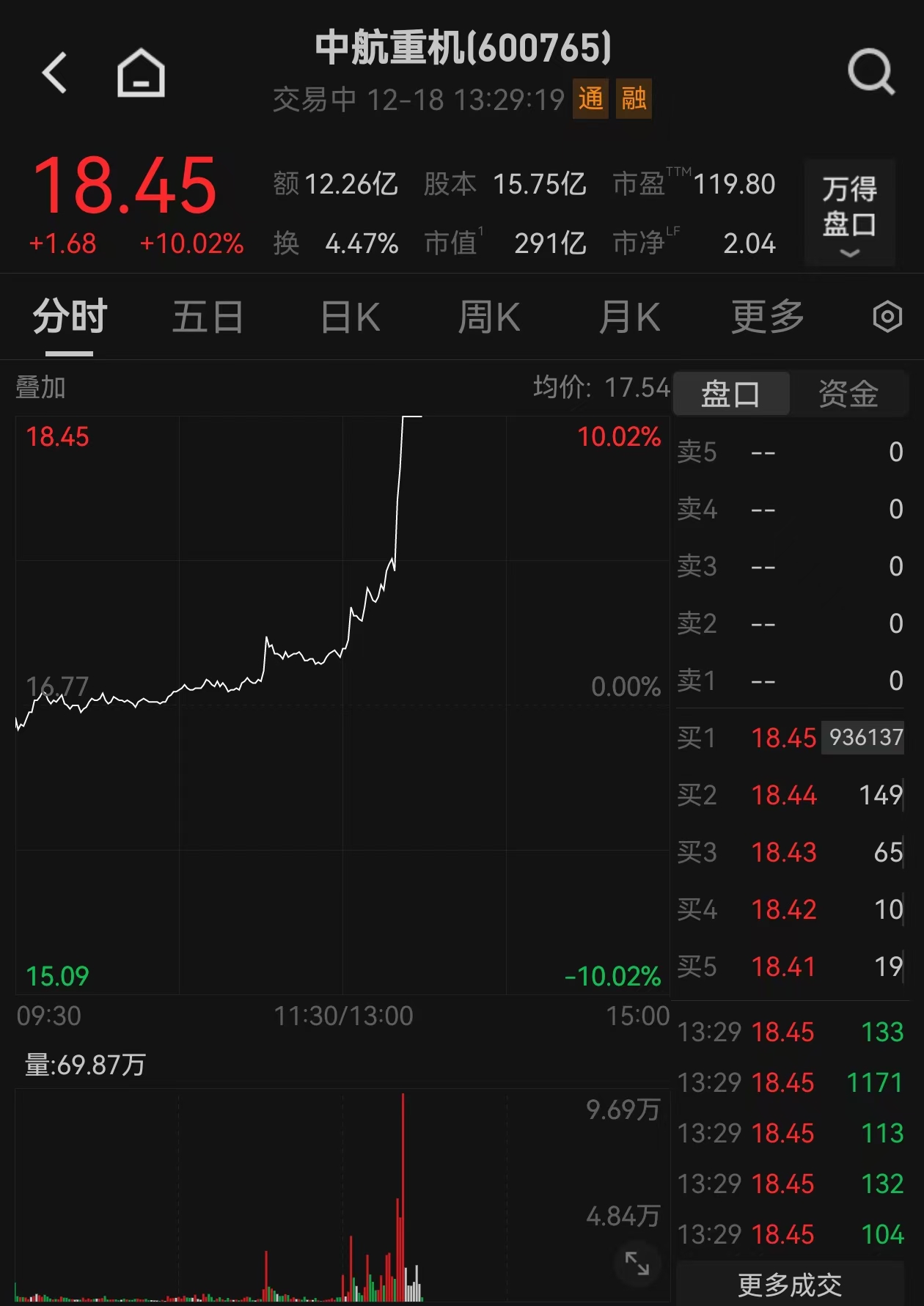Image resolution: width=924 pixels, height=1306 pixels.
Task: Expand the 万得盘口 panel
Action: click(x=849, y=213)
